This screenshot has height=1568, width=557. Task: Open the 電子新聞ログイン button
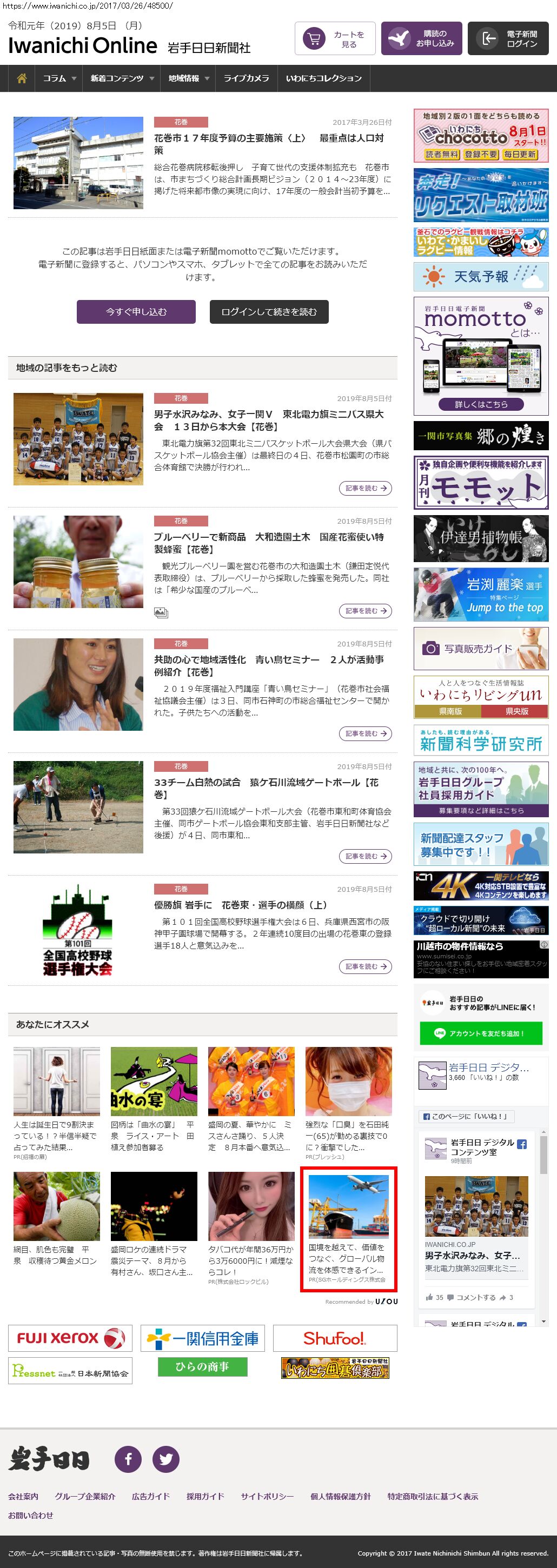[x=508, y=39]
